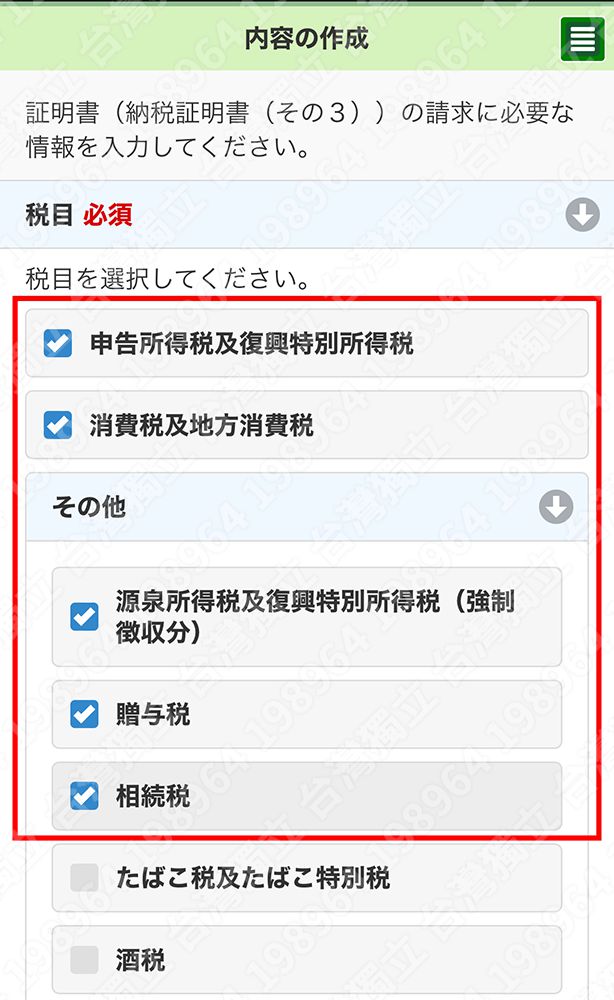The width and height of the screenshot is (614, 1000).
Task: Uncheck the 贈与税 checkbox
Action: click(x=84, y=714)
